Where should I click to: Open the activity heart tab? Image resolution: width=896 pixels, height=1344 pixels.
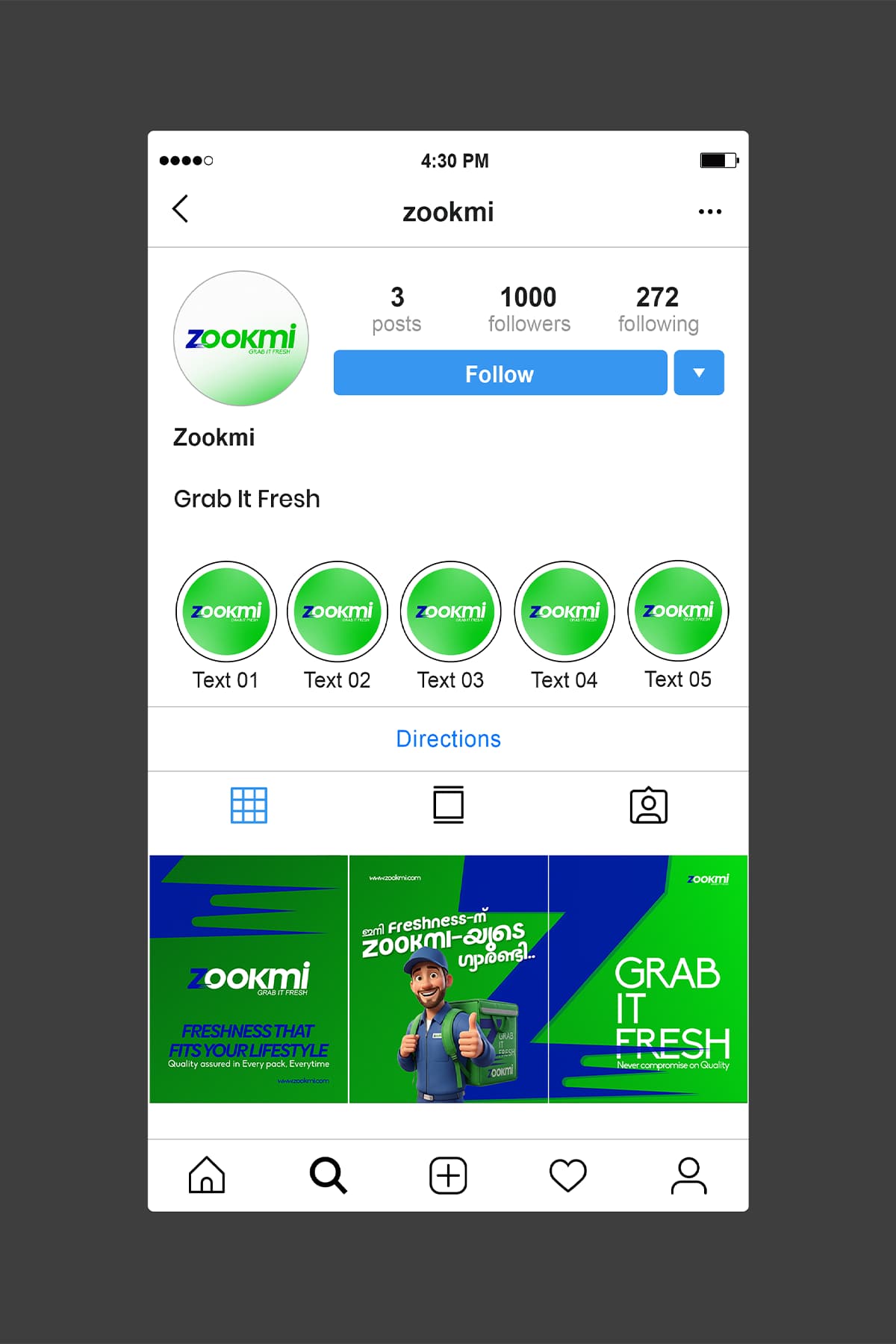(x=568, y=1175)
